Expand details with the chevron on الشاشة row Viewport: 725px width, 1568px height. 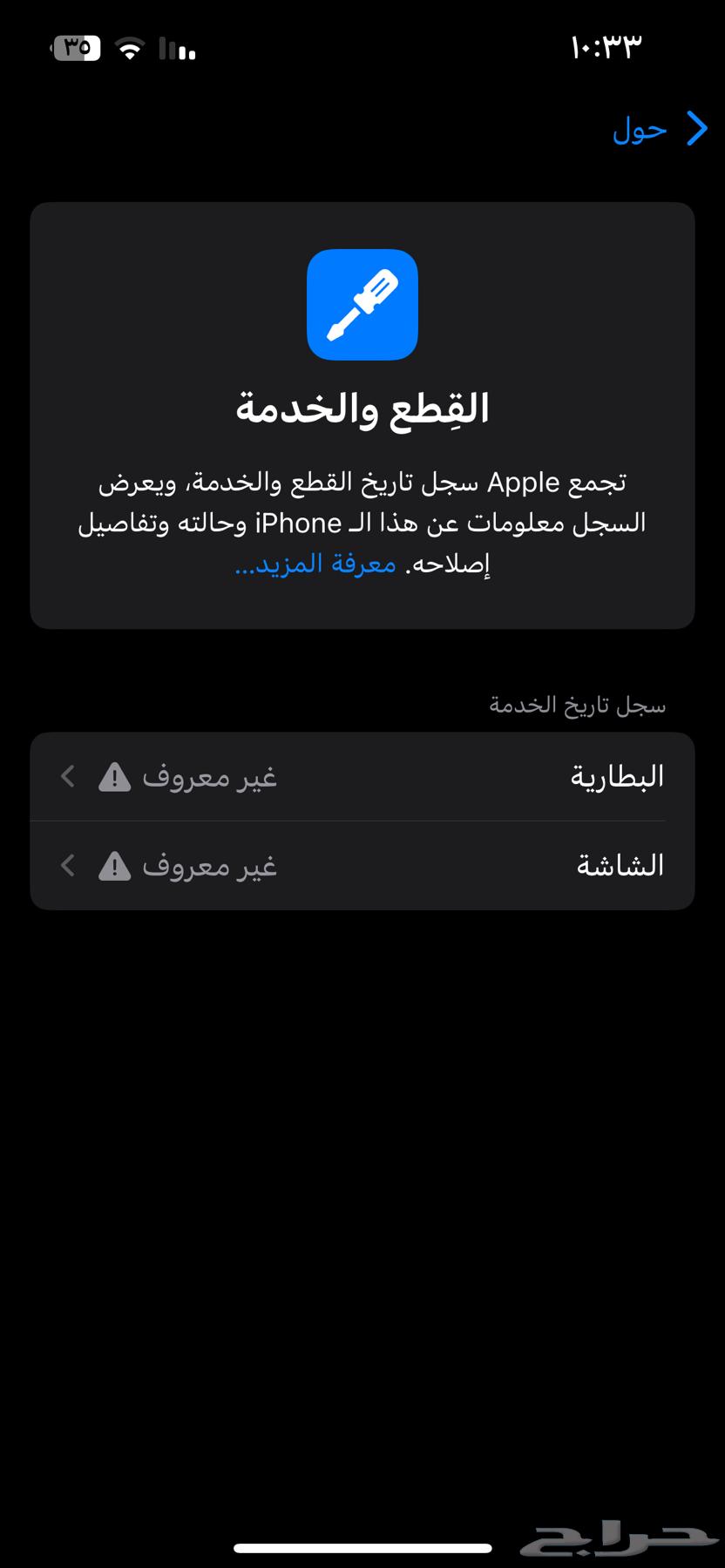(66, 865)
